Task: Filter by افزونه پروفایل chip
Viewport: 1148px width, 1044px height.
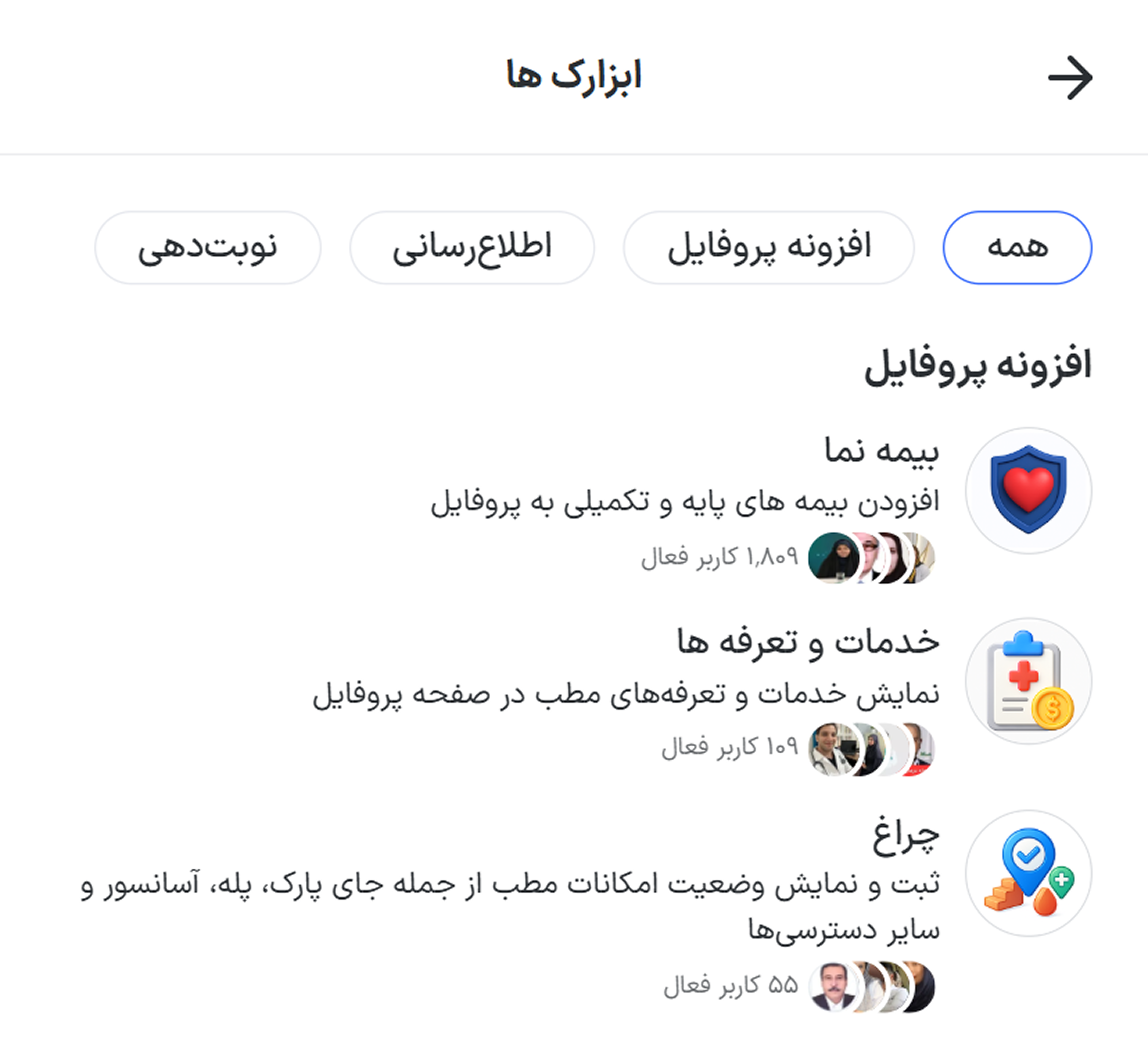Action: pos(769,247)
